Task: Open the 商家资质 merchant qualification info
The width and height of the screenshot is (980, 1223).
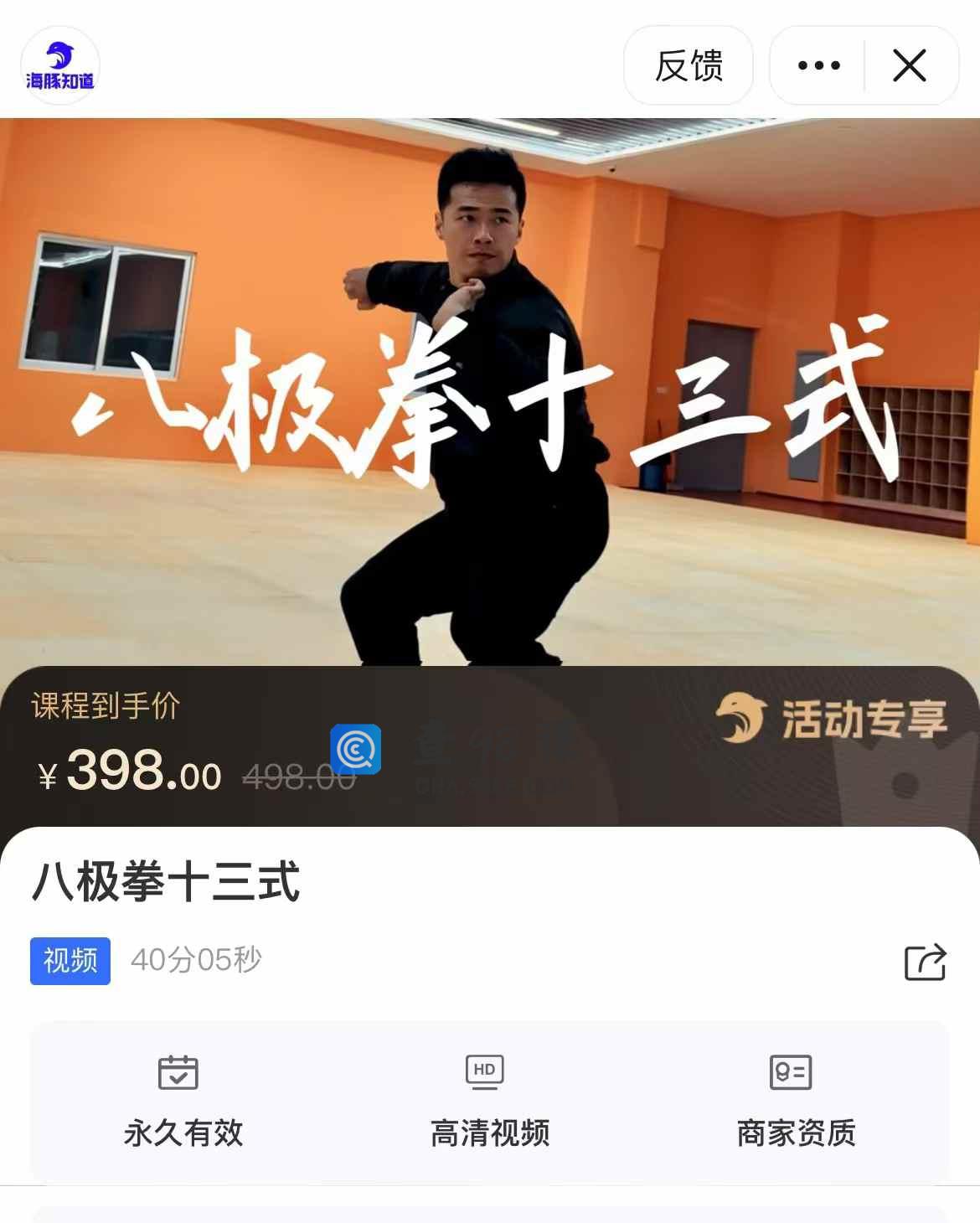Action: (795, 1101)
